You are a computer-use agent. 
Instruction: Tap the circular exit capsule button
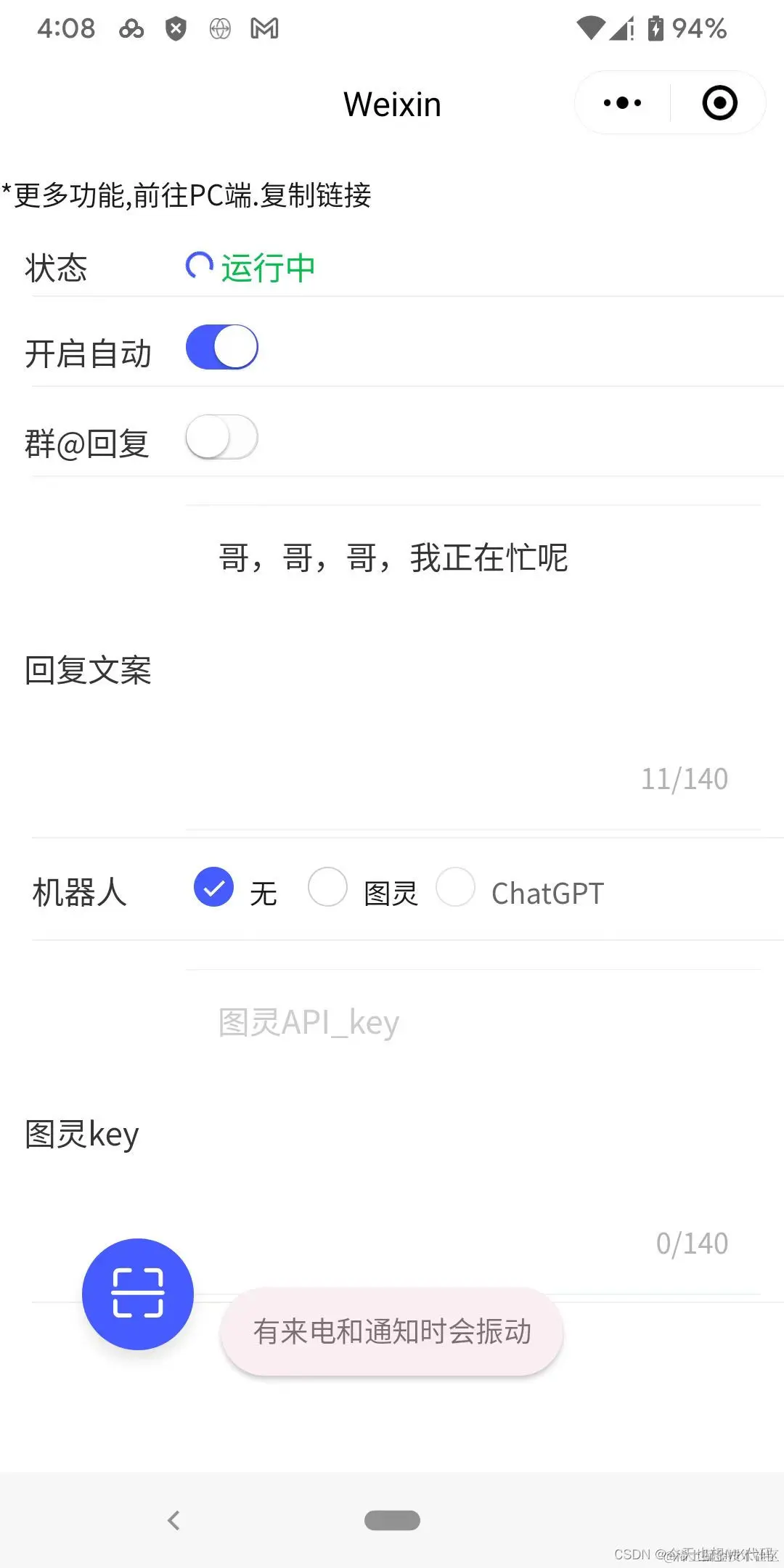[719, 102]
